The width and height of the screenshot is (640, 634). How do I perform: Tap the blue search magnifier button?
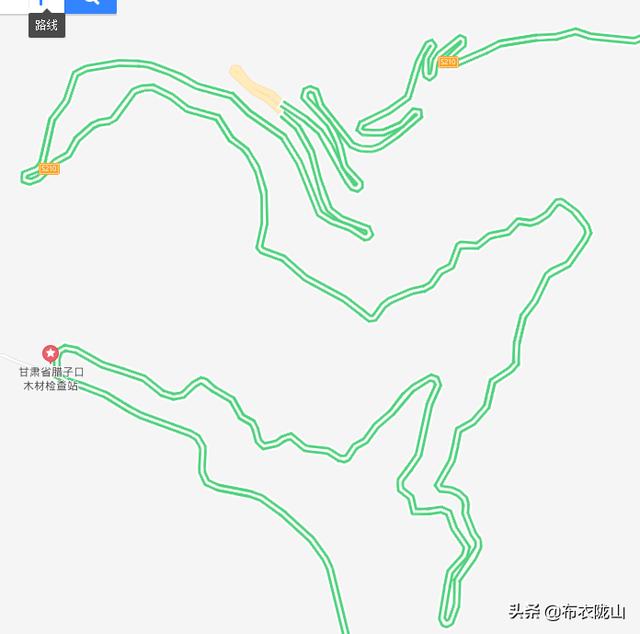tap(92, 4)
